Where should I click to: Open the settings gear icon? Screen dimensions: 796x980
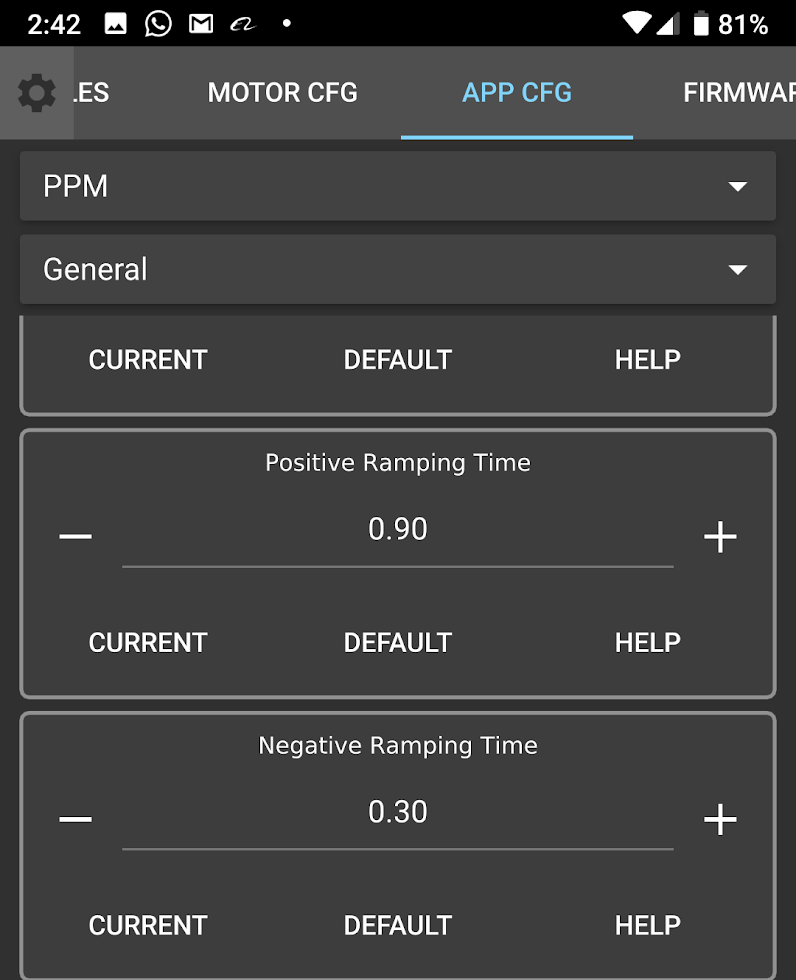tap(36, 93)
